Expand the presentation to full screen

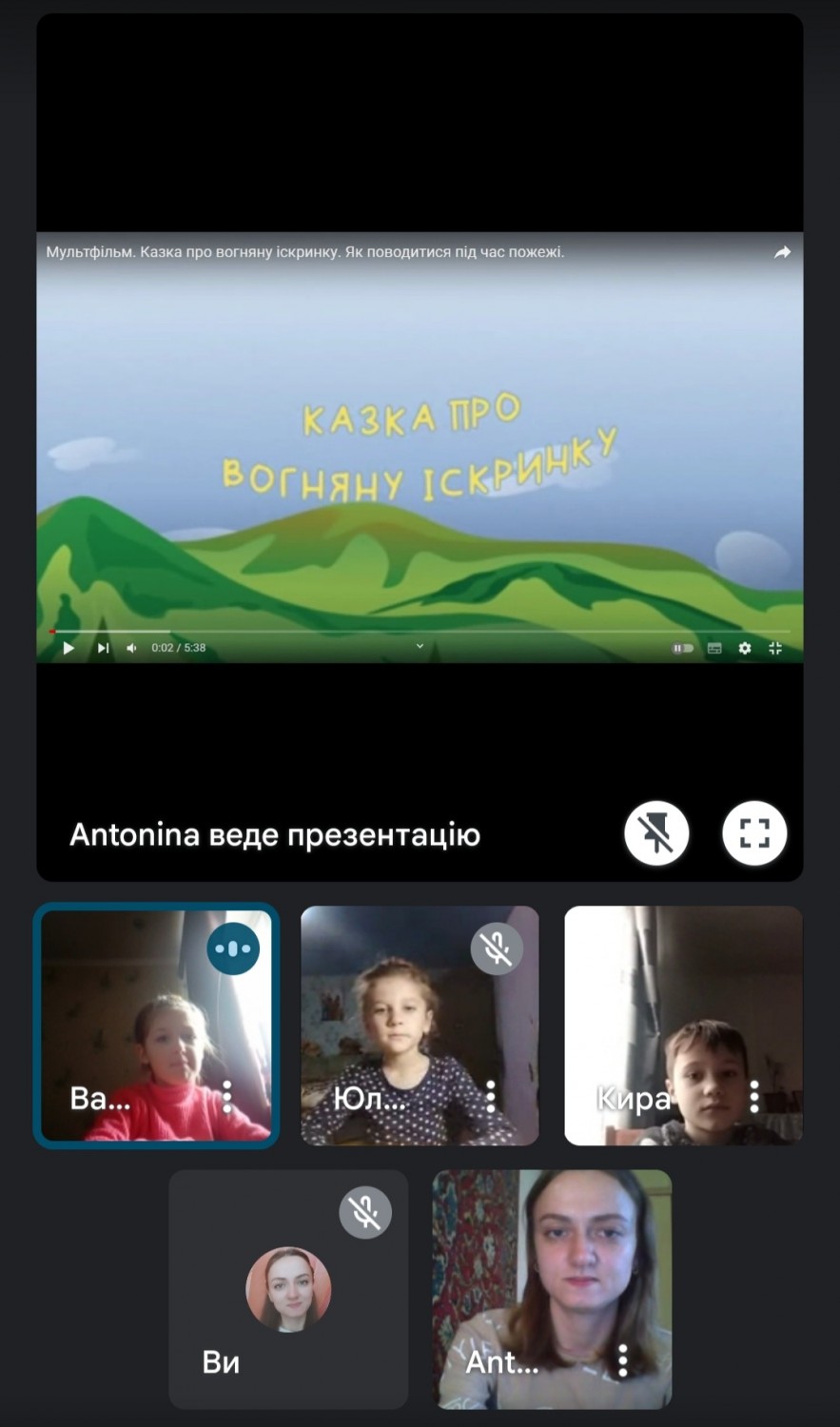(x=754, y=834)
